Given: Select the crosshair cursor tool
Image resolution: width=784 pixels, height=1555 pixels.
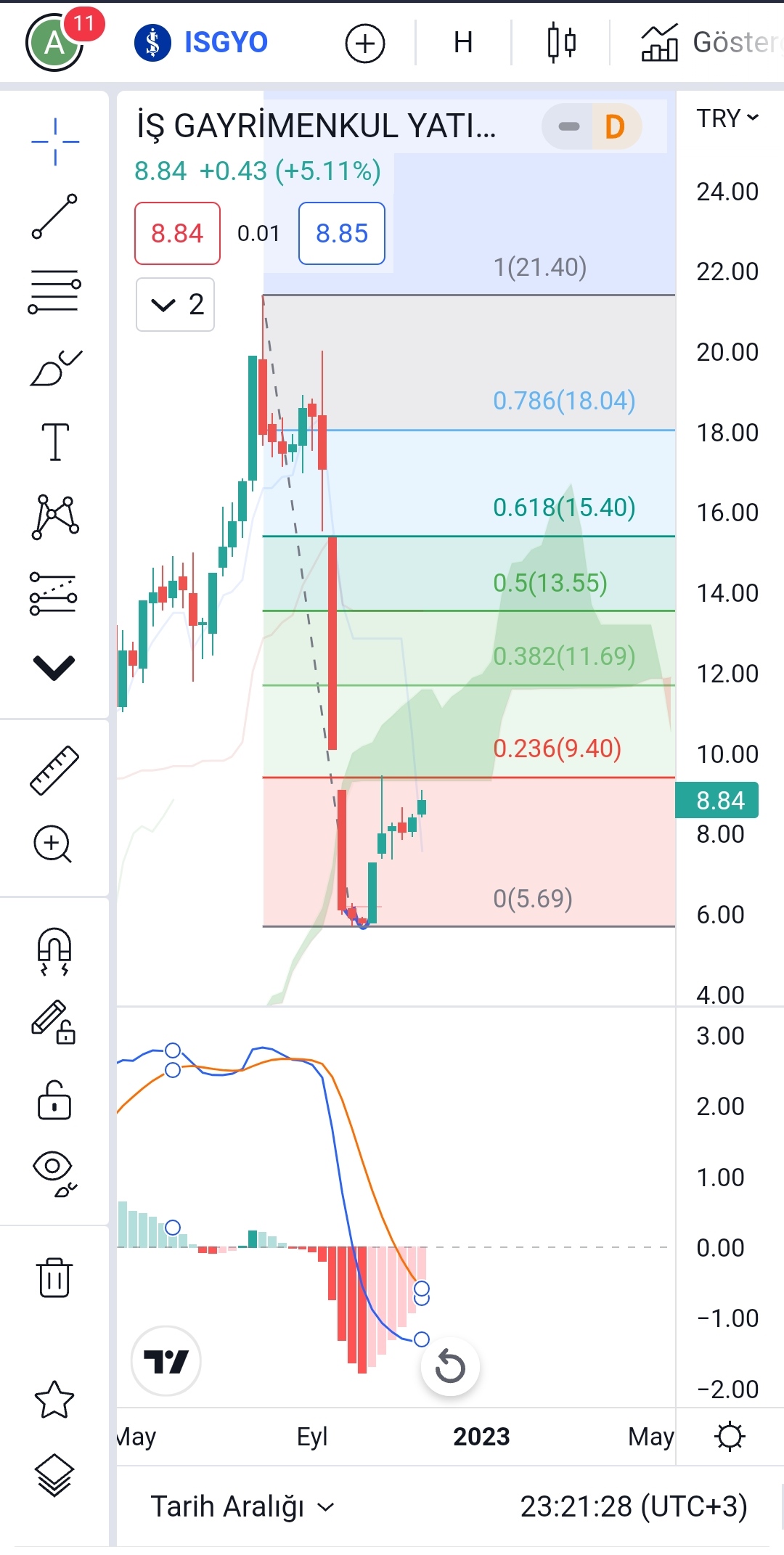Looking at the screenshot, I should [x=55, y=141].
